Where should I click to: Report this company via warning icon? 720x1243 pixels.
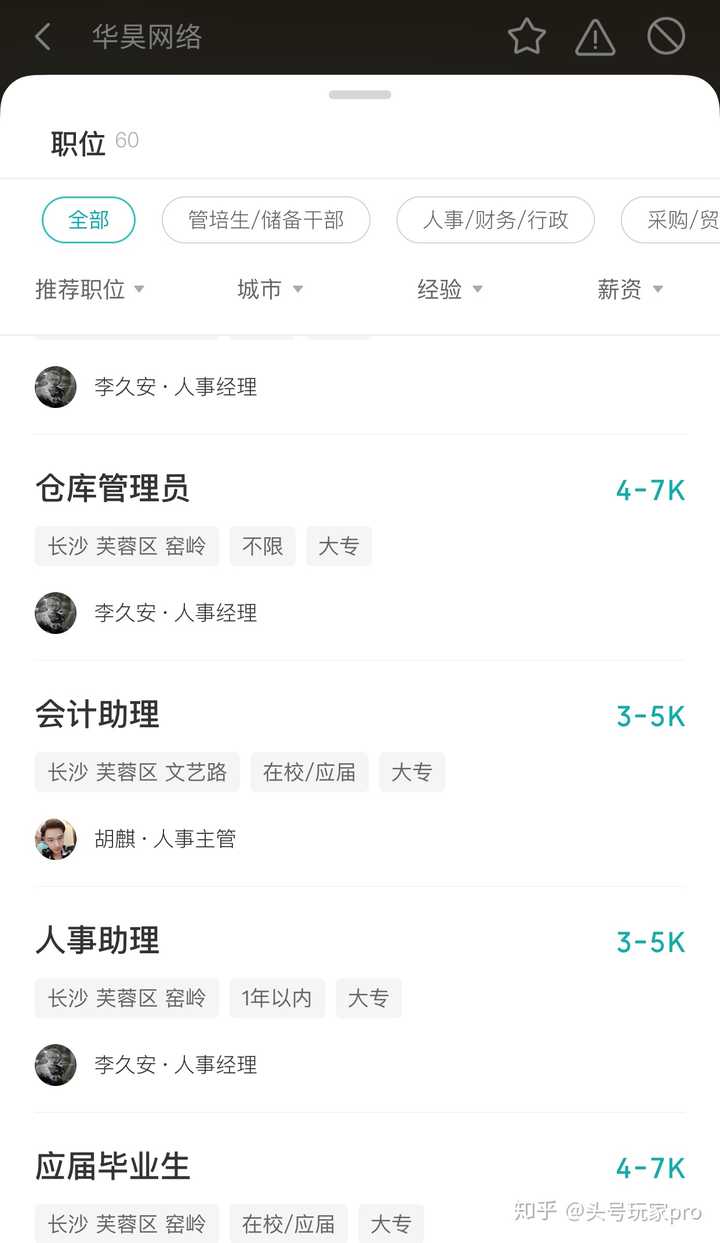click(x=595, y=38)
